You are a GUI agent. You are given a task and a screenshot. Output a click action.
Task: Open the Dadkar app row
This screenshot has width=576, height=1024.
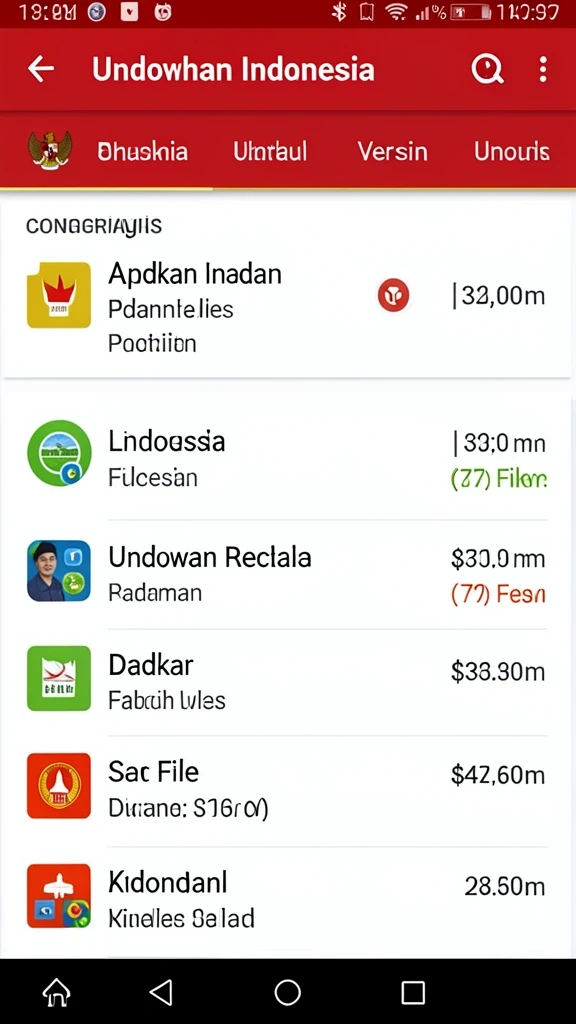pos(287,680)
